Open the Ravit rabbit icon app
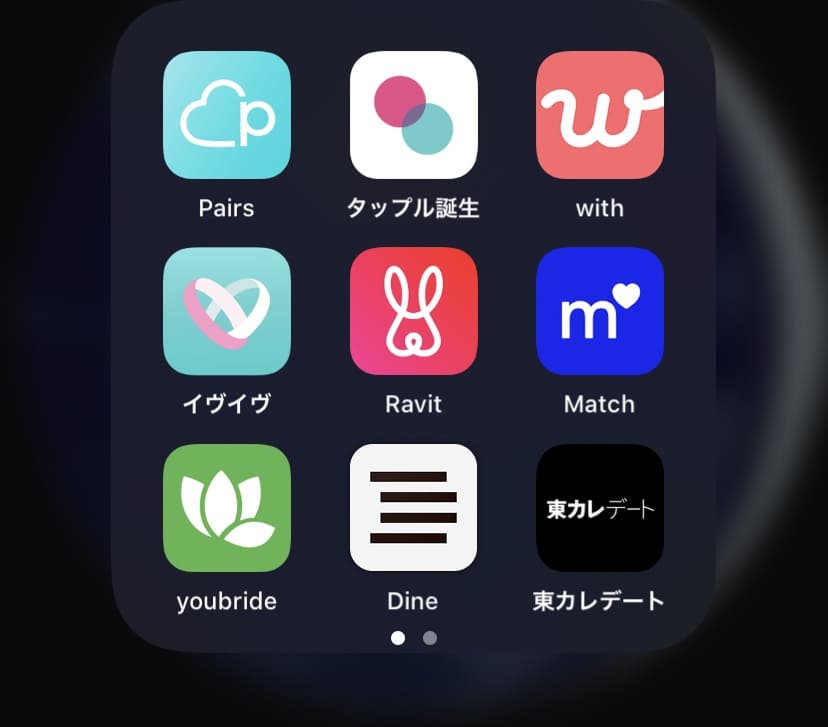The height and width of the screenshot is (727, 828). coord(413,311)
